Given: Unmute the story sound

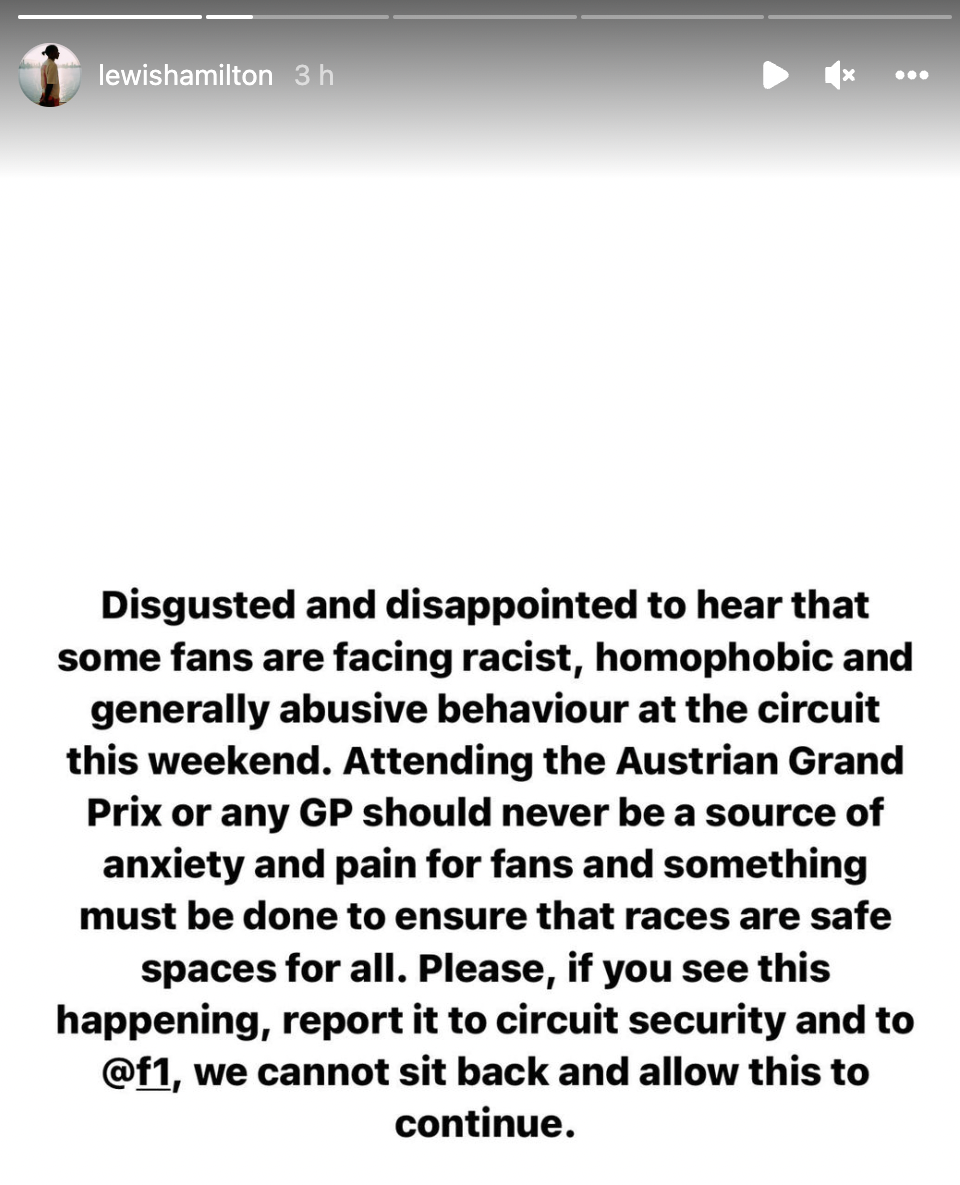Looking at the screenshot, I should (839, 75).
